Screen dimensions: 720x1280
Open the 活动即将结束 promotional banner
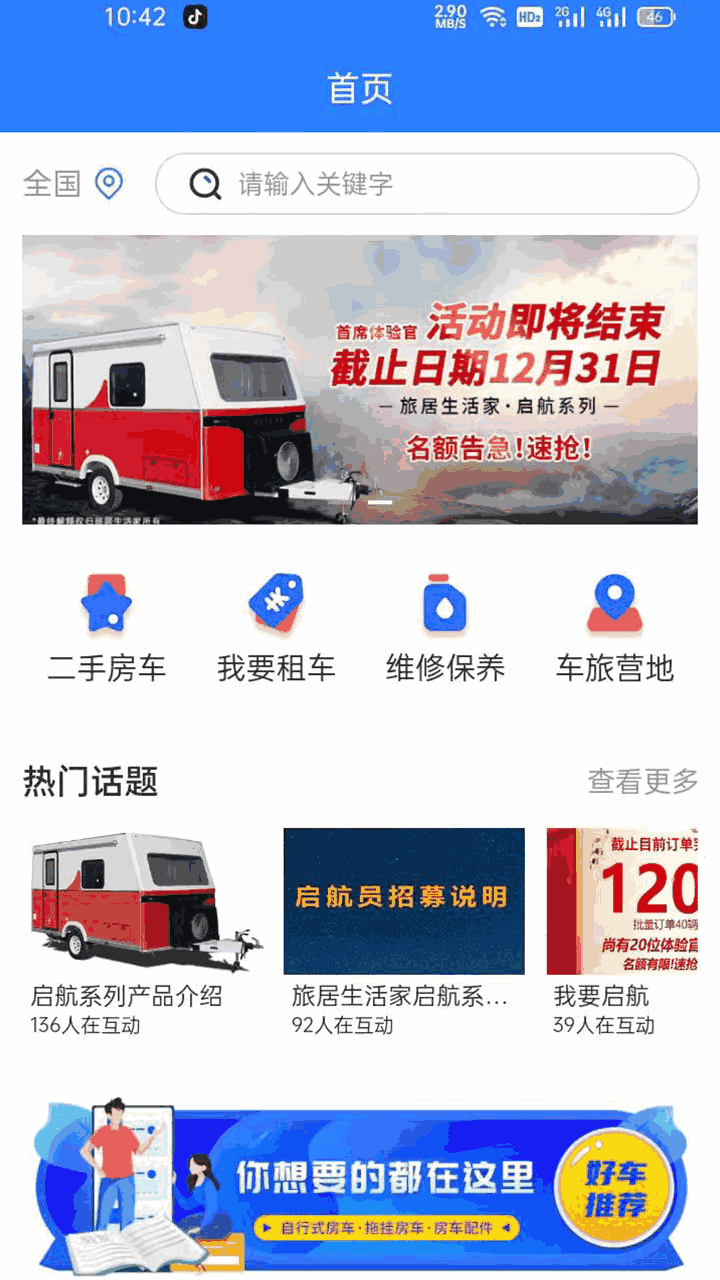coord(360,379)
